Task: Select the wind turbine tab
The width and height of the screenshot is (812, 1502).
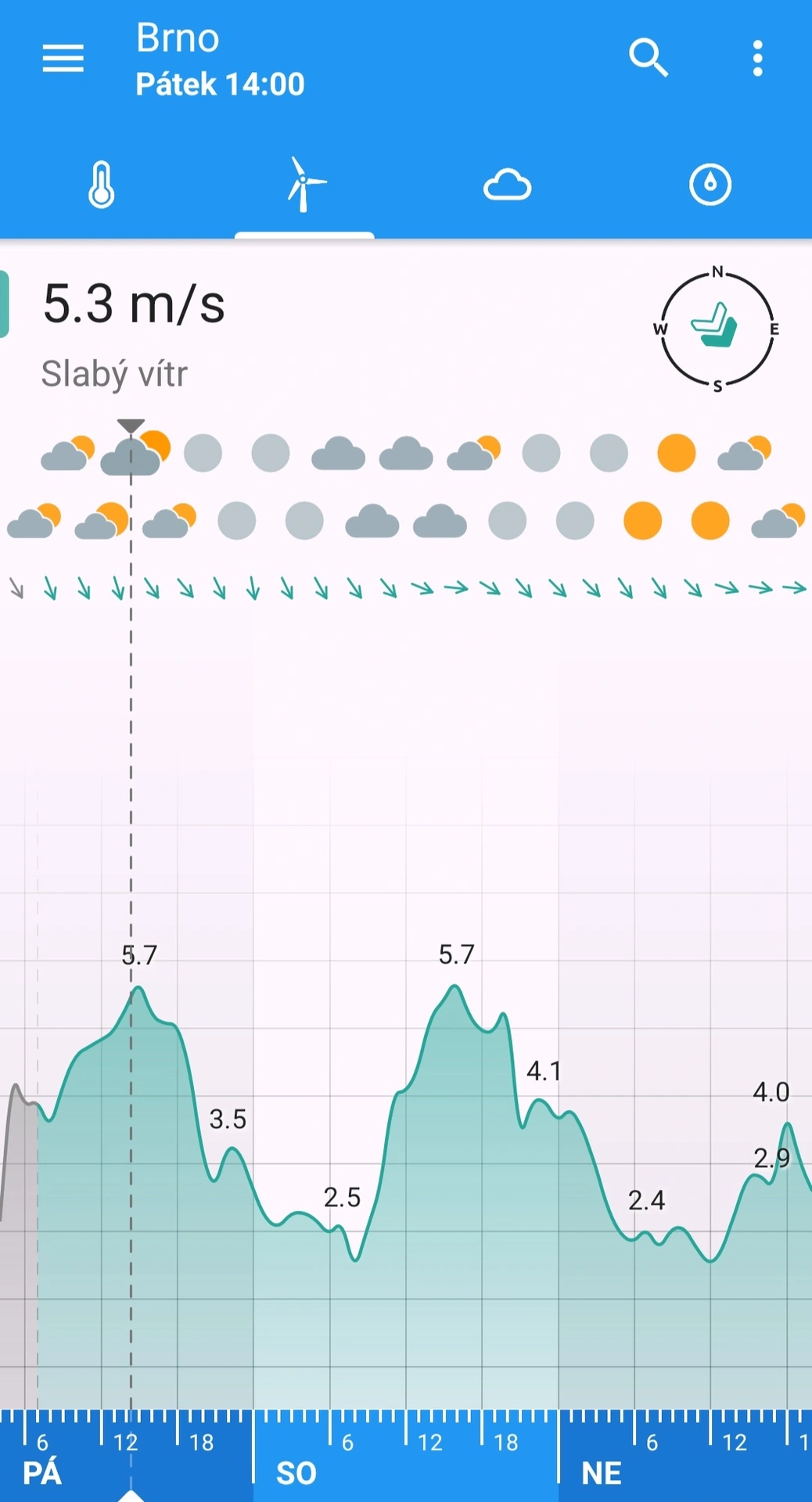Action: click(304, 185)
